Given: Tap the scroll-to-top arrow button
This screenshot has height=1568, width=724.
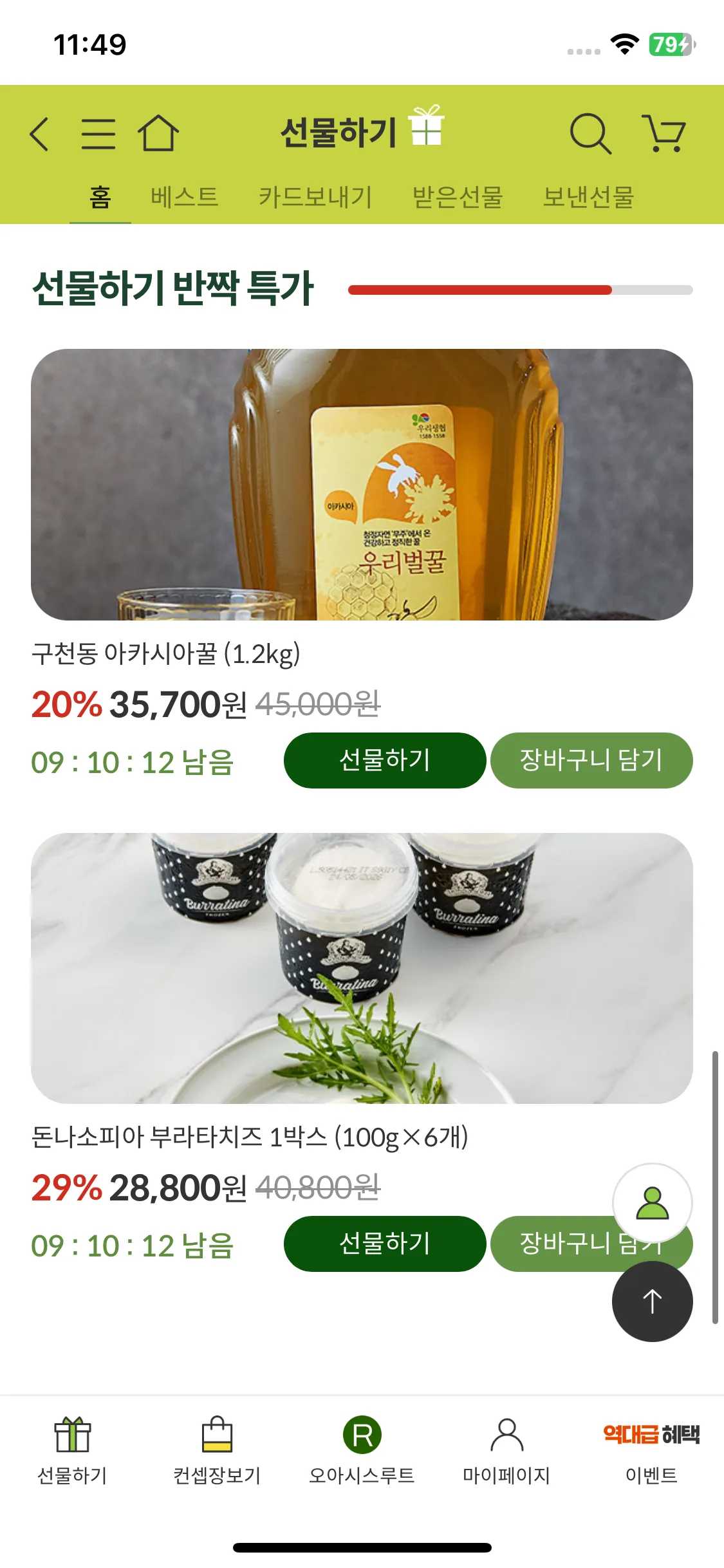Looking at the screenshot, I should [x=651, y=1301].
